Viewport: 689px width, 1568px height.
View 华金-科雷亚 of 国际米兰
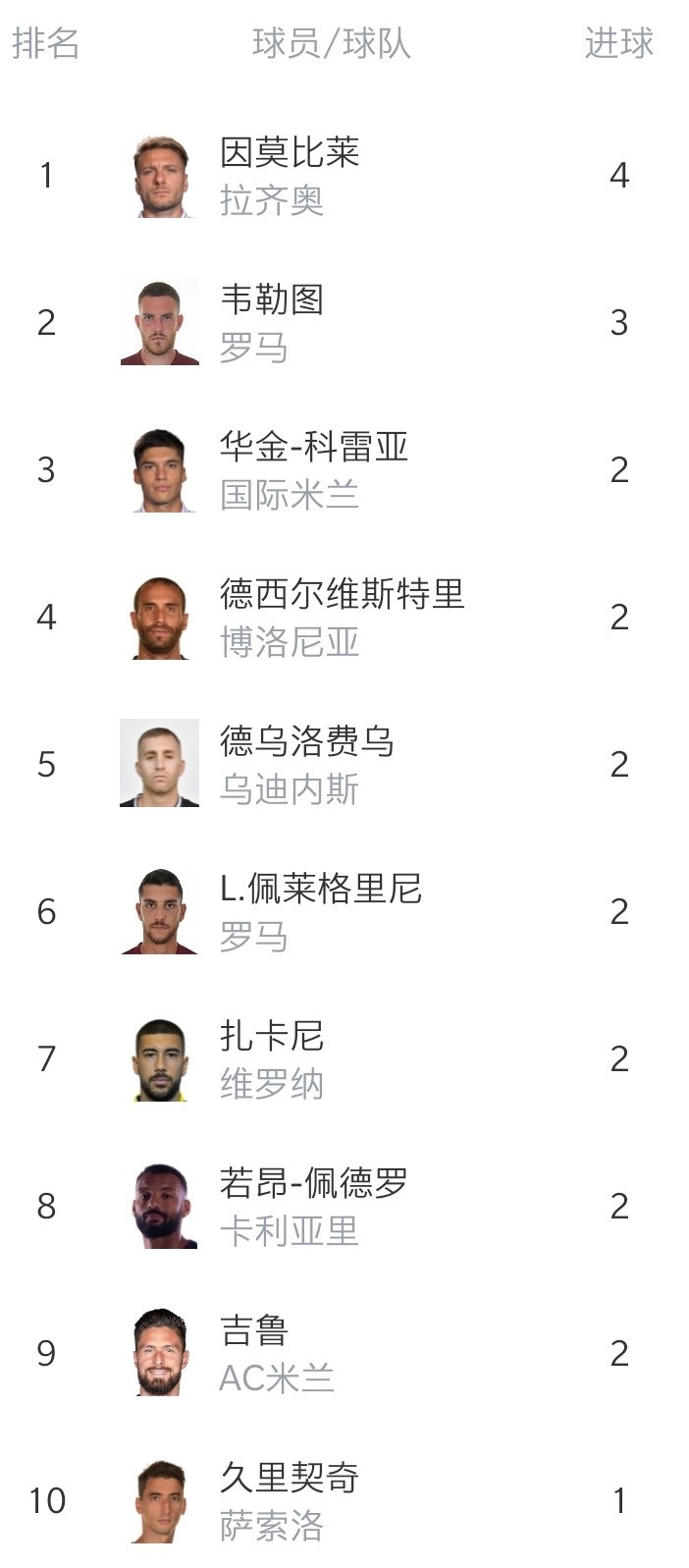pyautogui.click(x=344, y=469)
